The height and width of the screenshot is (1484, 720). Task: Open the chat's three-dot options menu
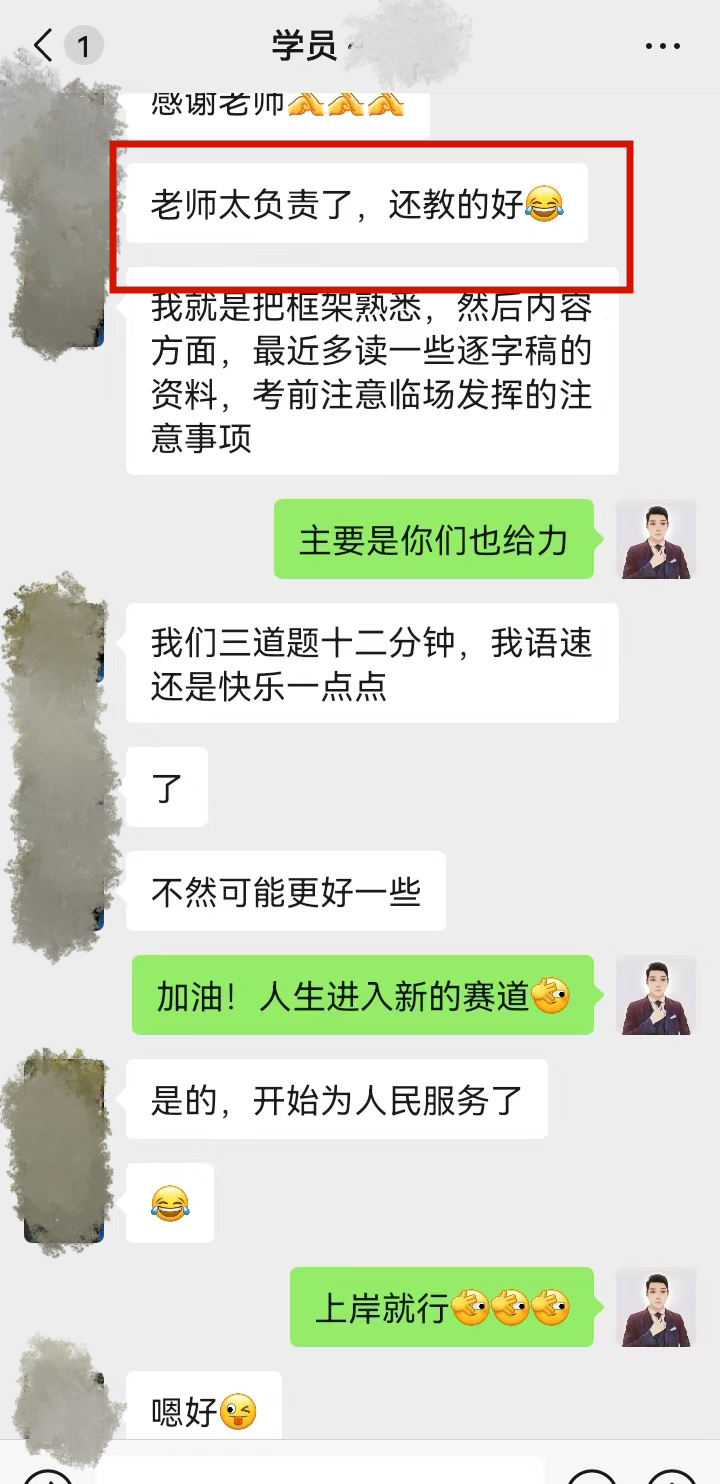point(662,46)
